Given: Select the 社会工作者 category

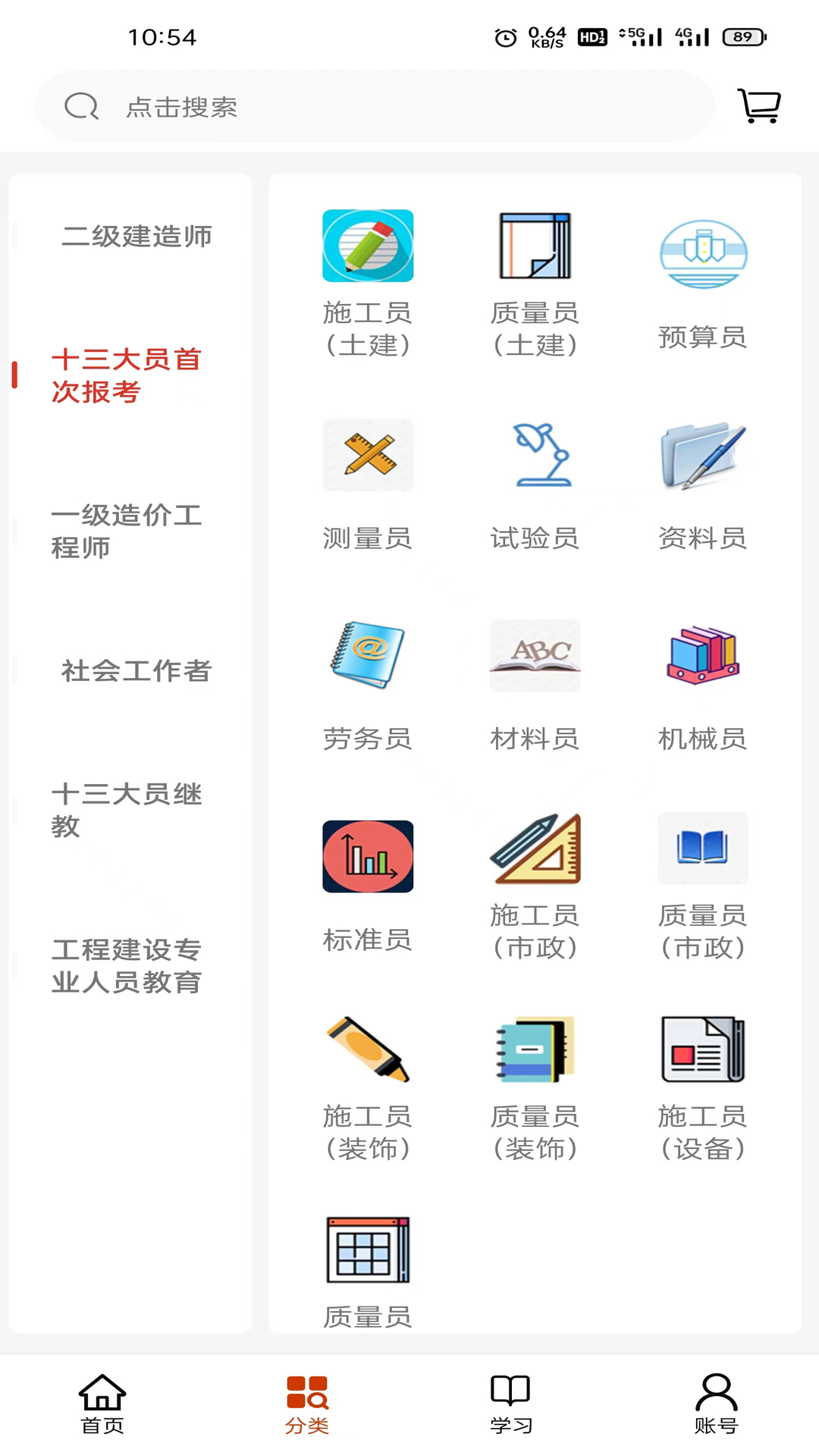Looking at the screenshot, I should pos(136,670).
